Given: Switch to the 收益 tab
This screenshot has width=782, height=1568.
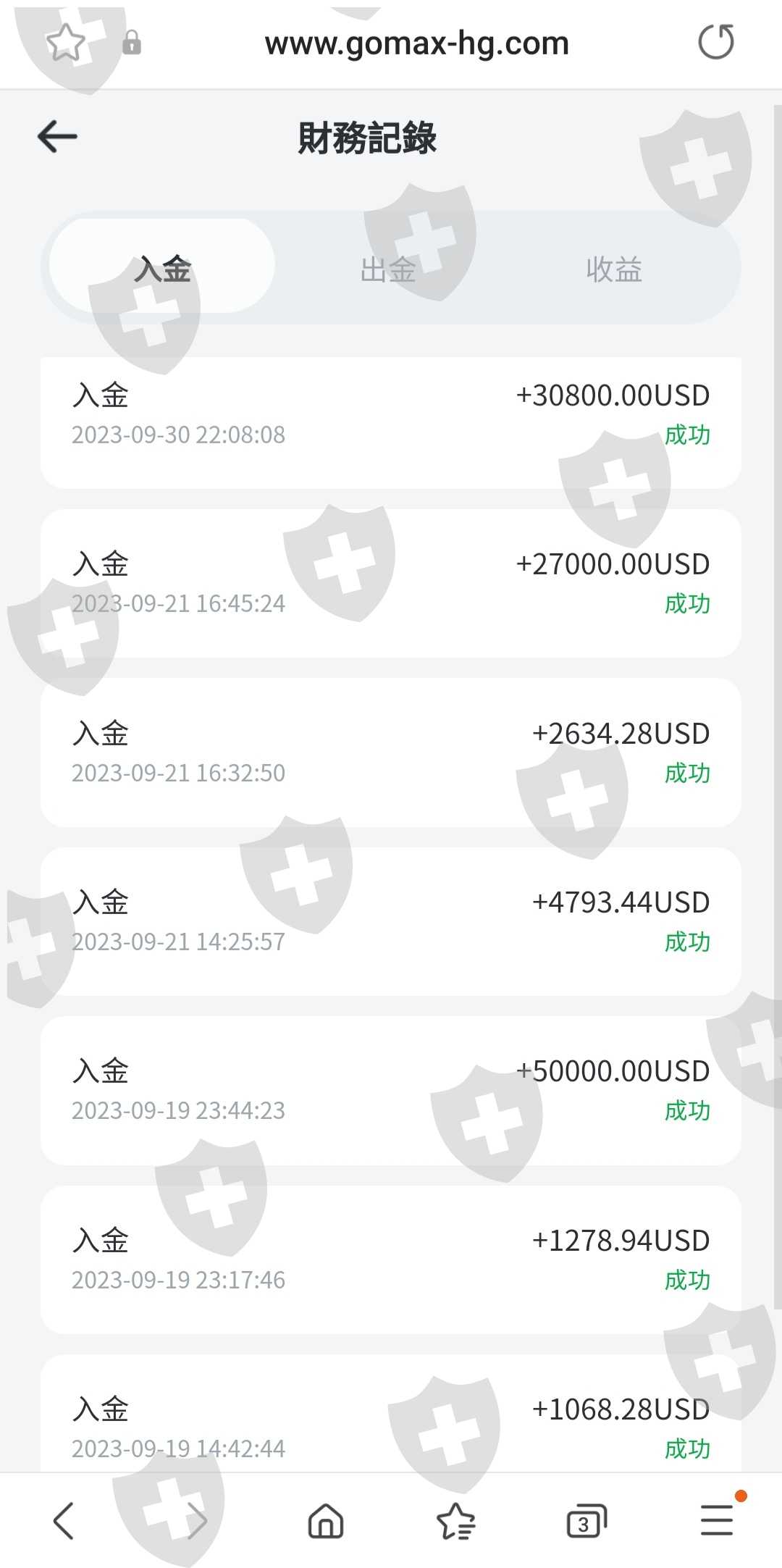Looking at the screenshot, I should (x=614, y=269).
